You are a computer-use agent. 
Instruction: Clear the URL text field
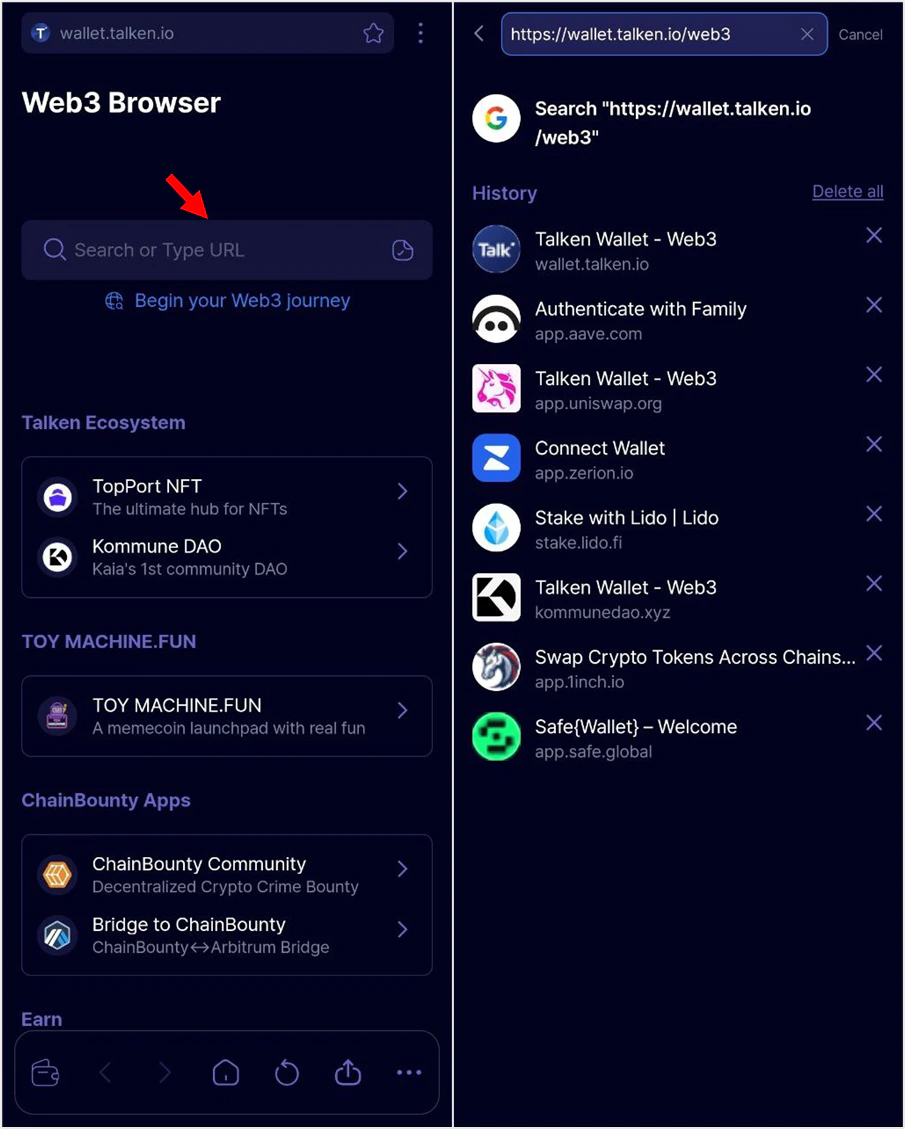(x=807, y=34)
